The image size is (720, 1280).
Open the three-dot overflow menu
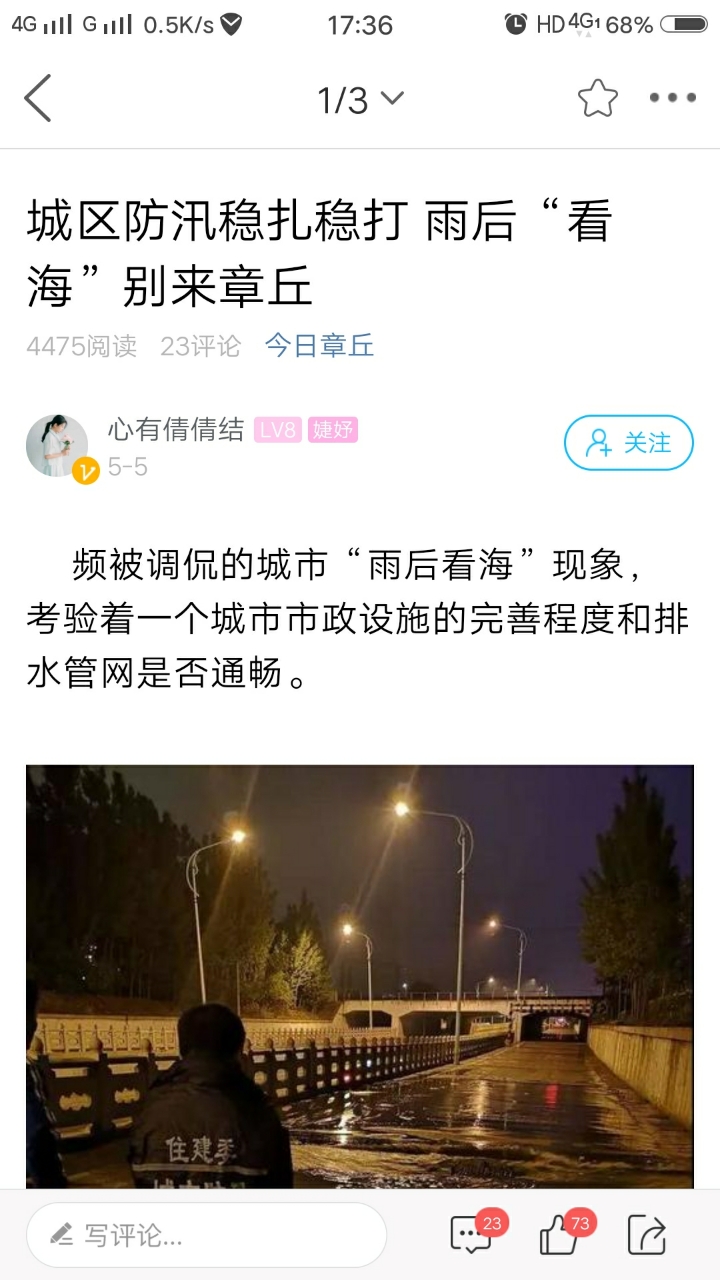coord(672,98)
